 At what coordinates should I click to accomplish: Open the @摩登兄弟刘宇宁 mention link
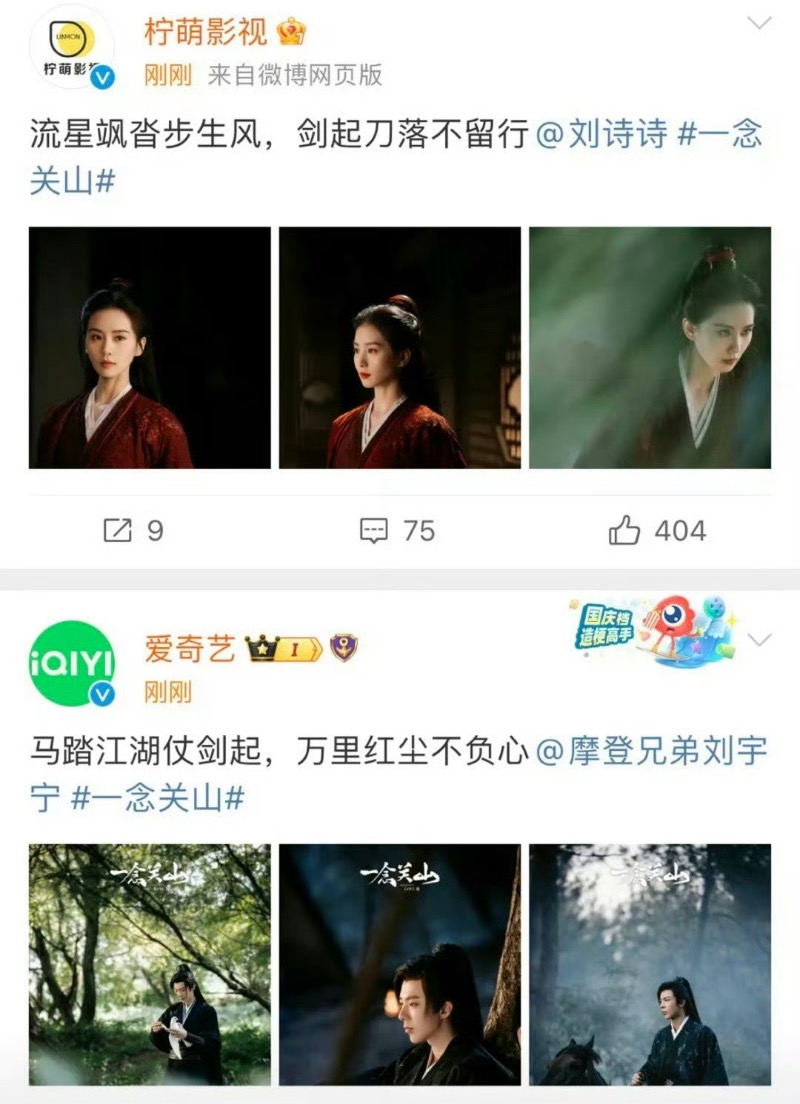pos(652,752)
